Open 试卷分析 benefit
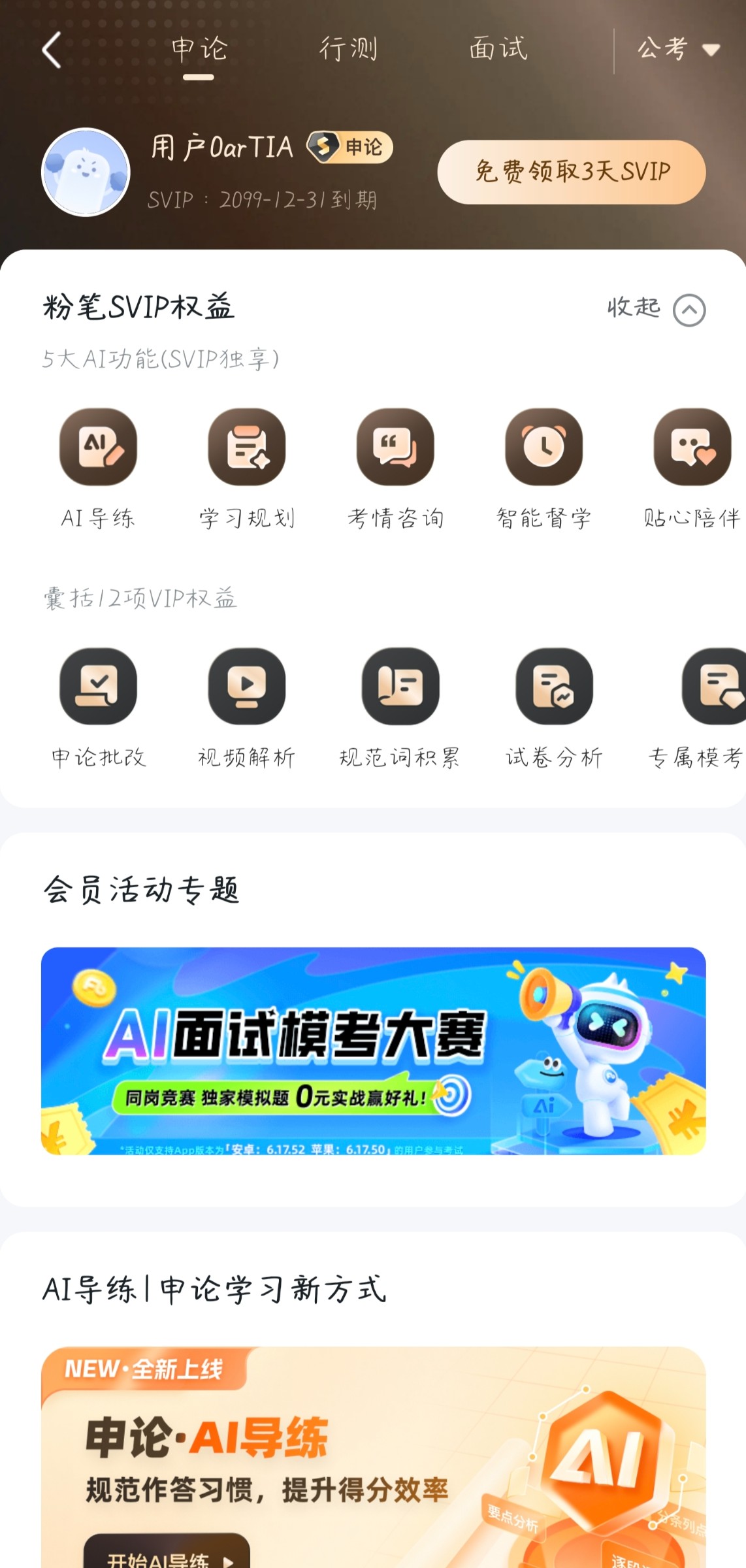The height and width of the screenshot is (1568, 746). coord(554,687)
